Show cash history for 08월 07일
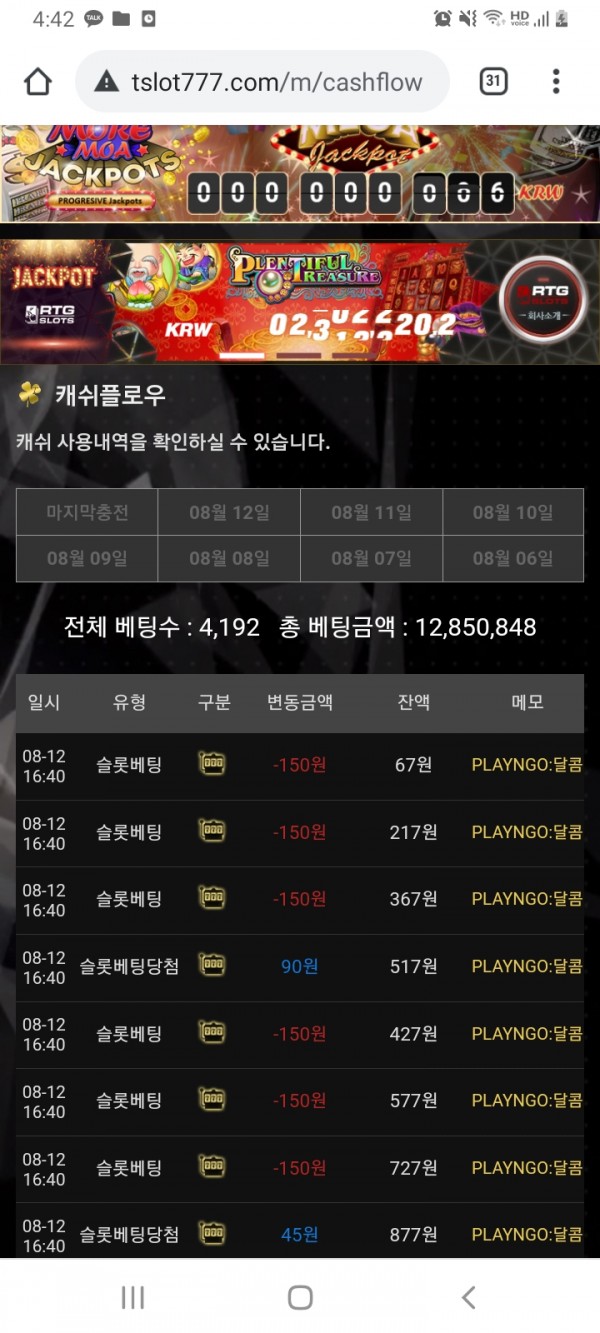600x1333 pixels. pos(371,558)
